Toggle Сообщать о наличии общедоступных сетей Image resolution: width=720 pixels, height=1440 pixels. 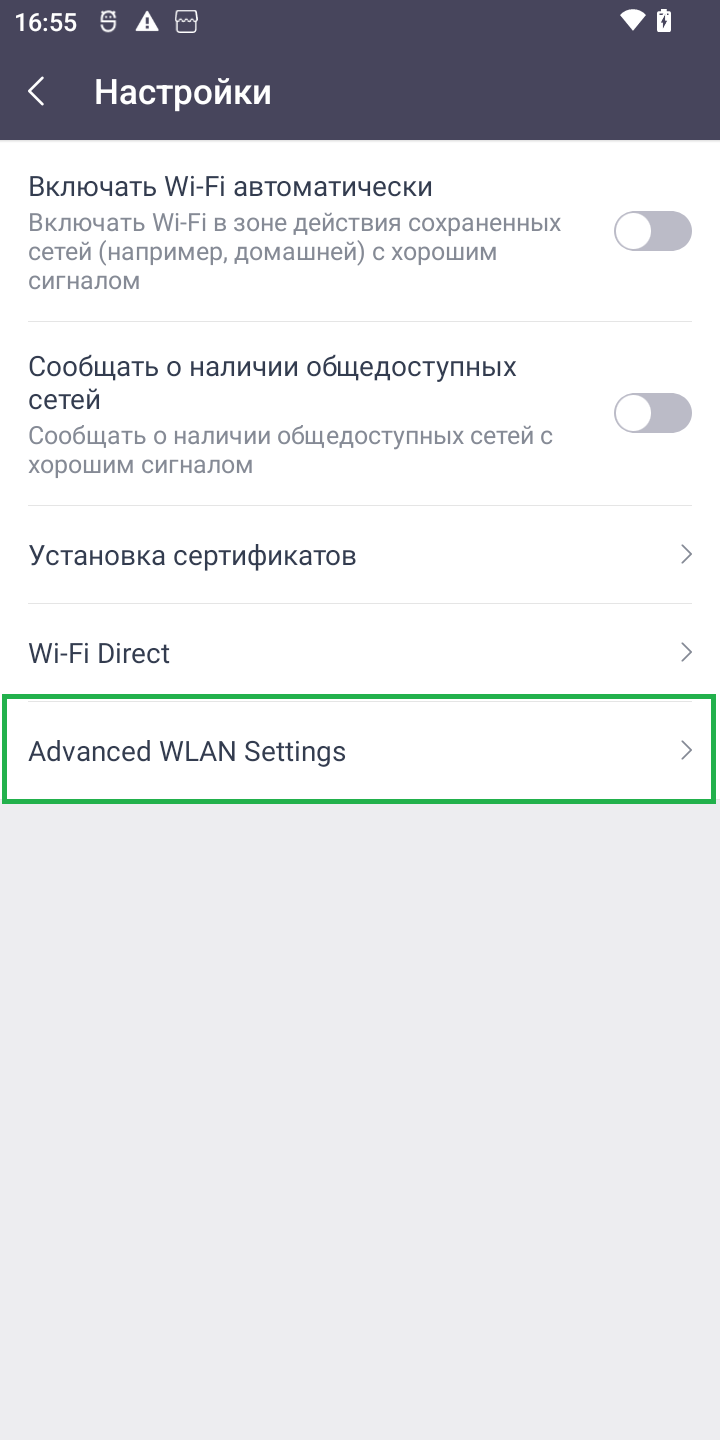click(x=652, y=413)
